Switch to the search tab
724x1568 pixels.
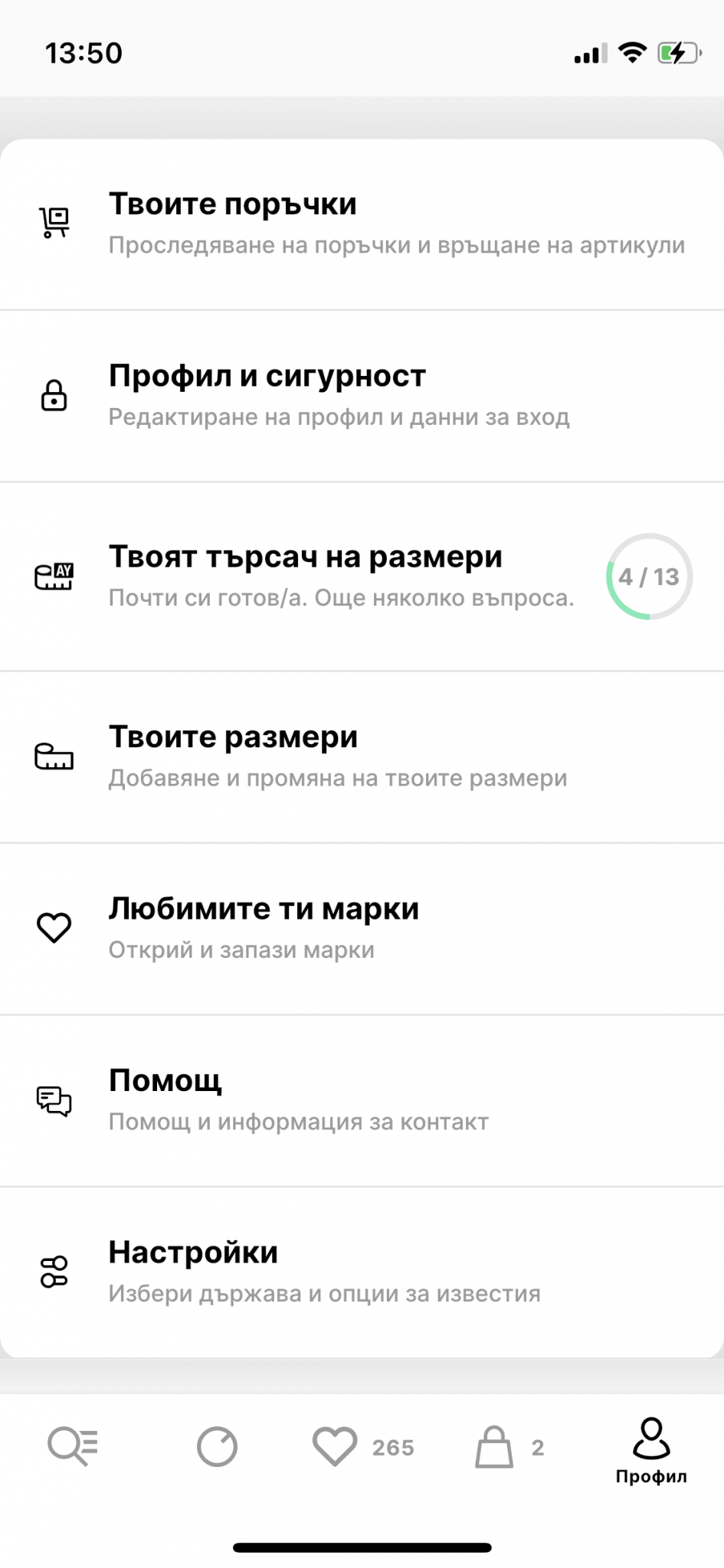tap(73, 1446)
